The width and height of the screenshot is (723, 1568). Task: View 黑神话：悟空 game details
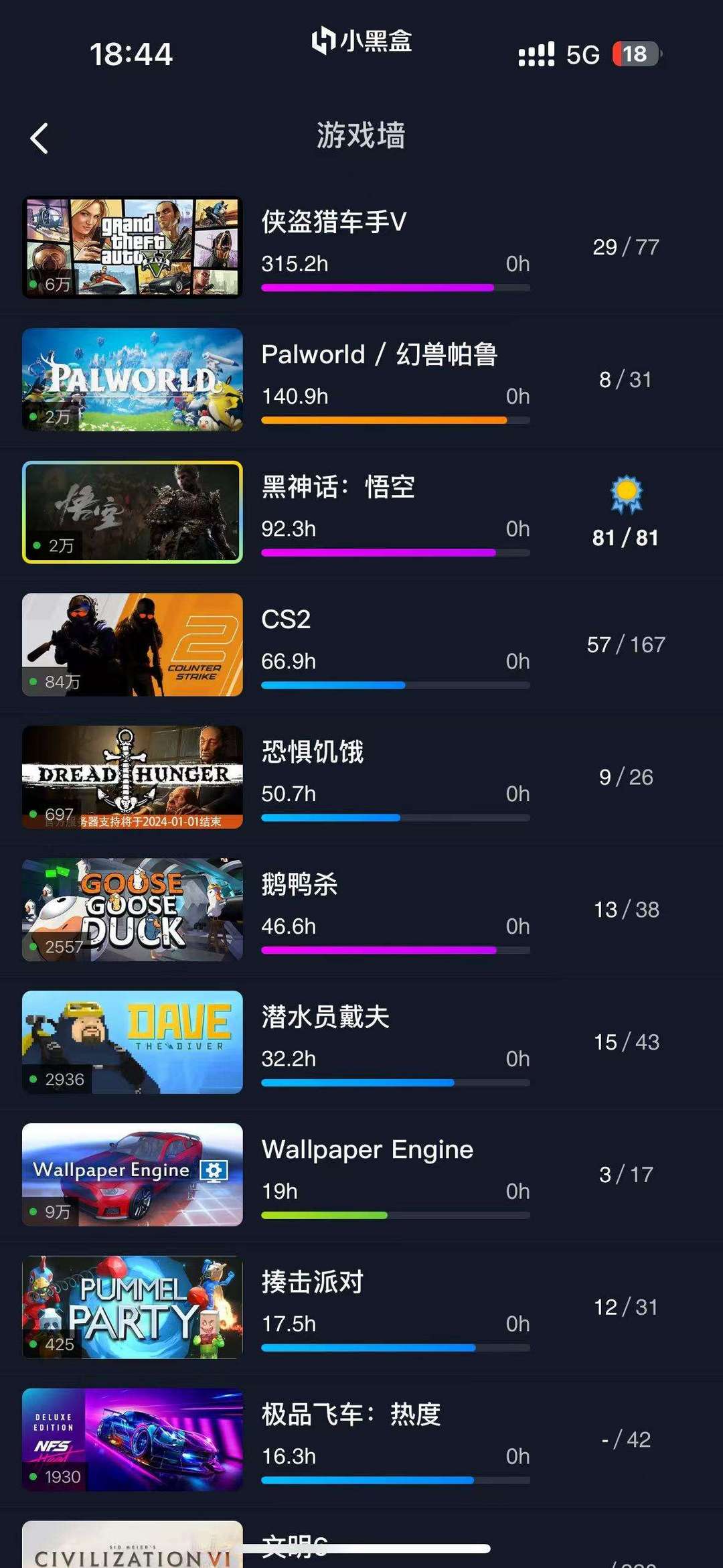click(x=361, y=512)
